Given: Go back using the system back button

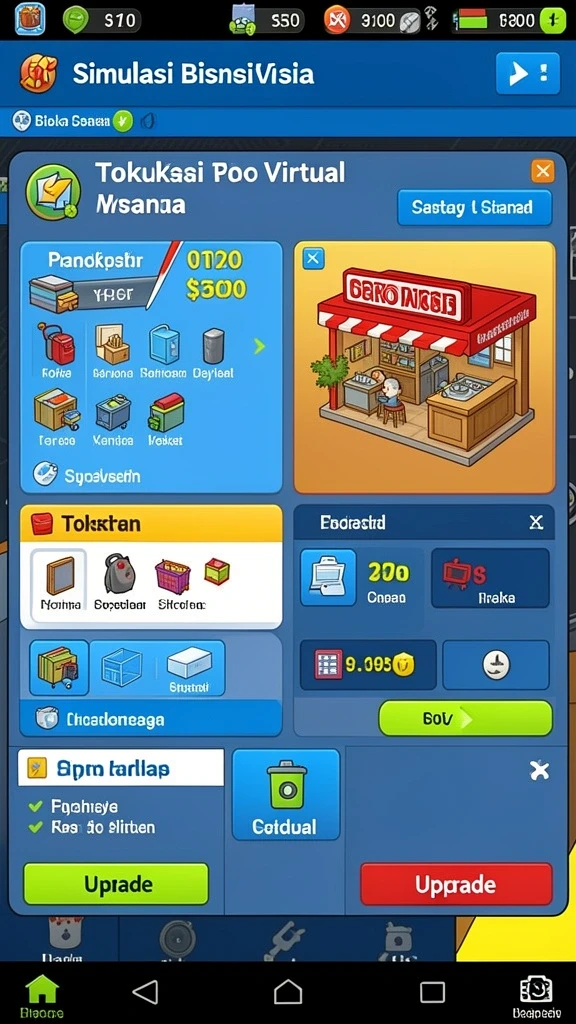Looking at the screenshot, I should pos(146,991).
